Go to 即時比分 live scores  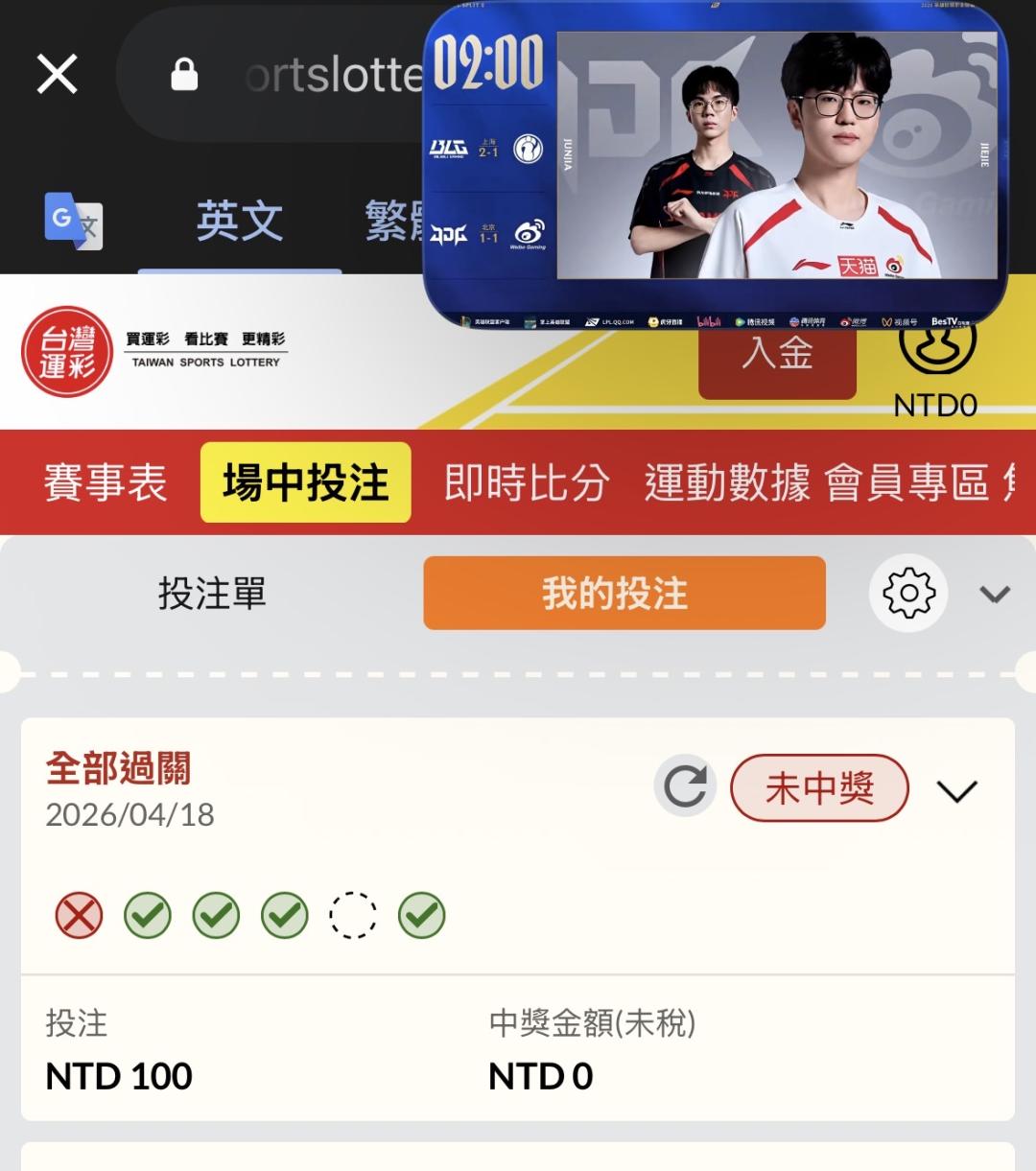click(x=526, y=482)
